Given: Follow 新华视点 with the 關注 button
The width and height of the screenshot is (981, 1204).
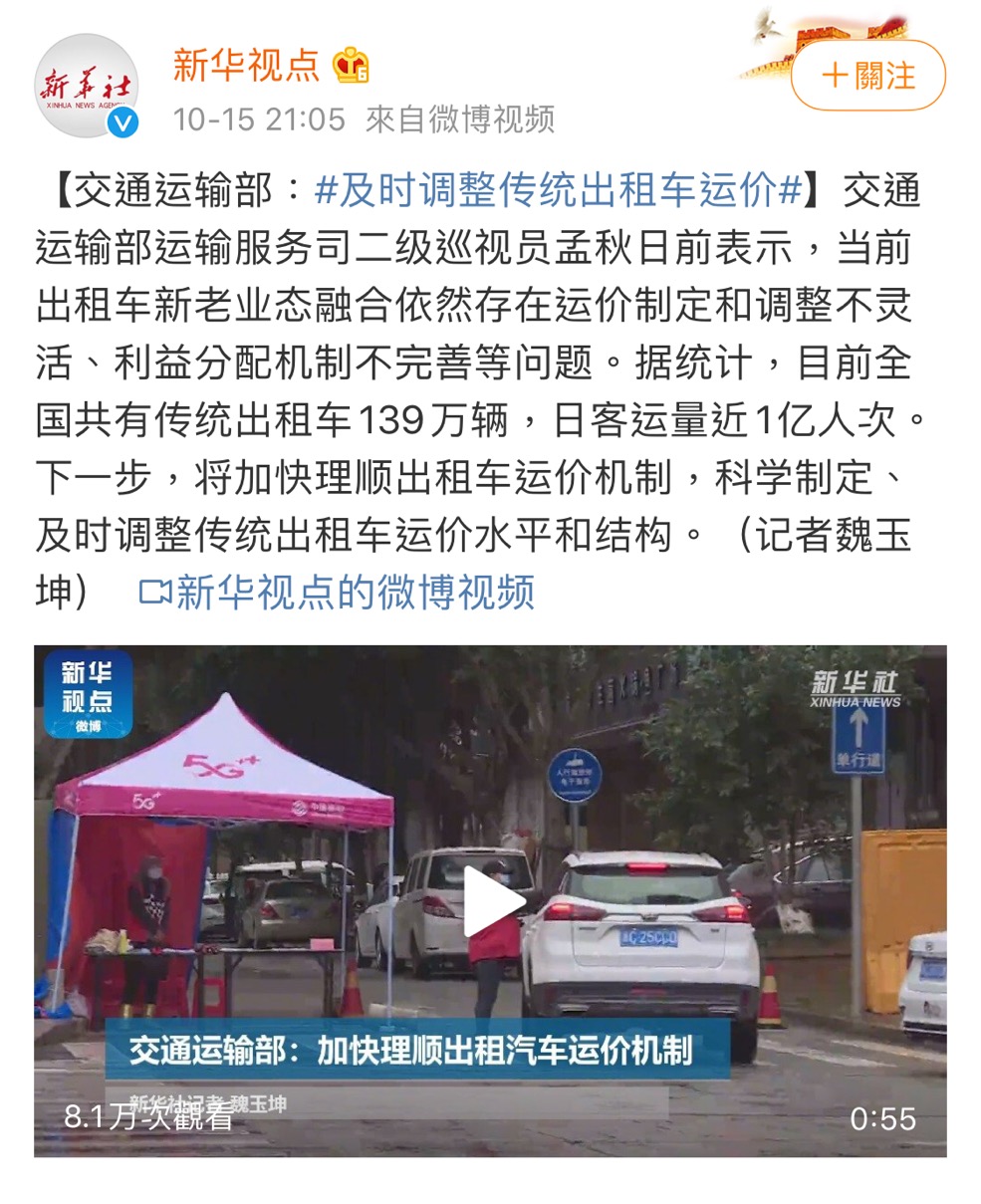Looking at the screenshot, I should 867,76.
